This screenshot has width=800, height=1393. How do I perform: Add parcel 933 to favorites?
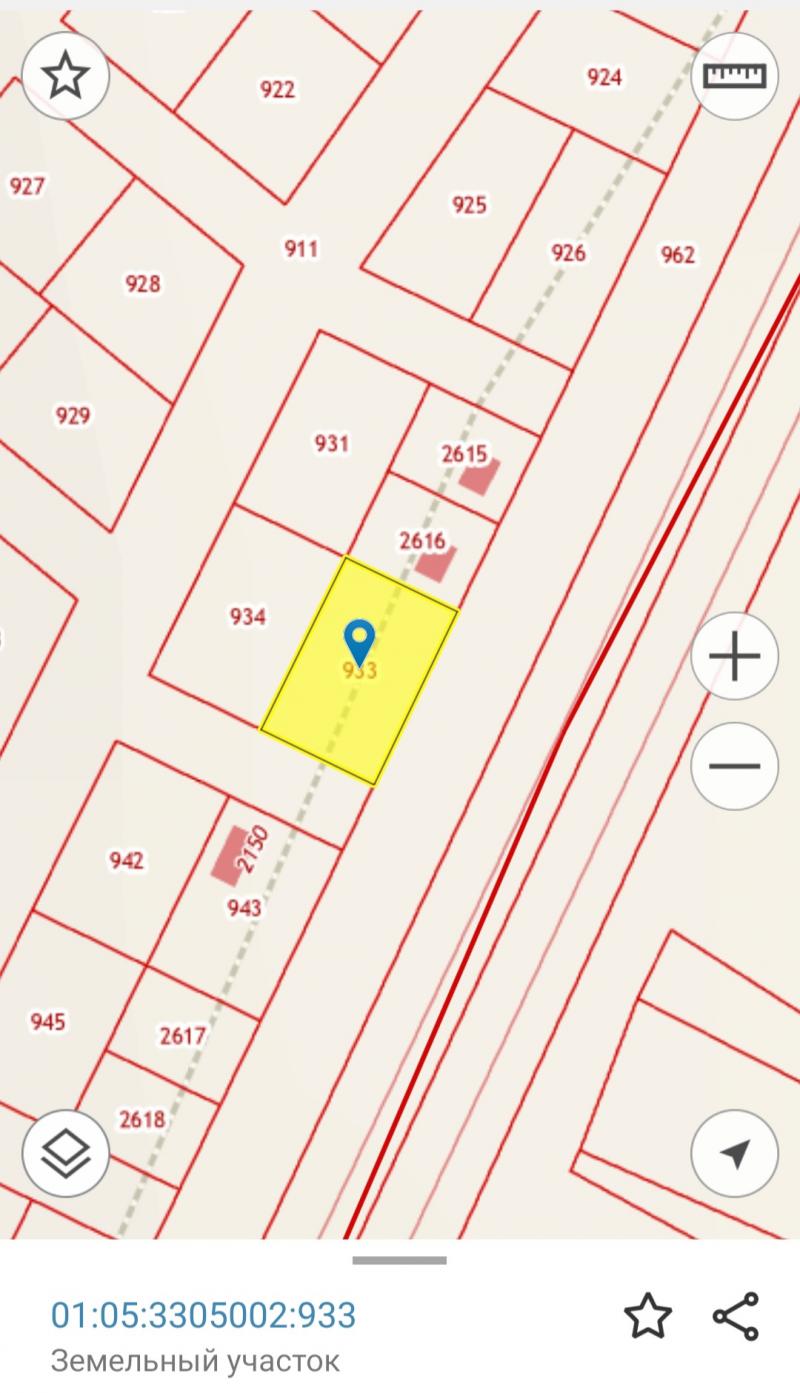click(x=647, y=1315)
